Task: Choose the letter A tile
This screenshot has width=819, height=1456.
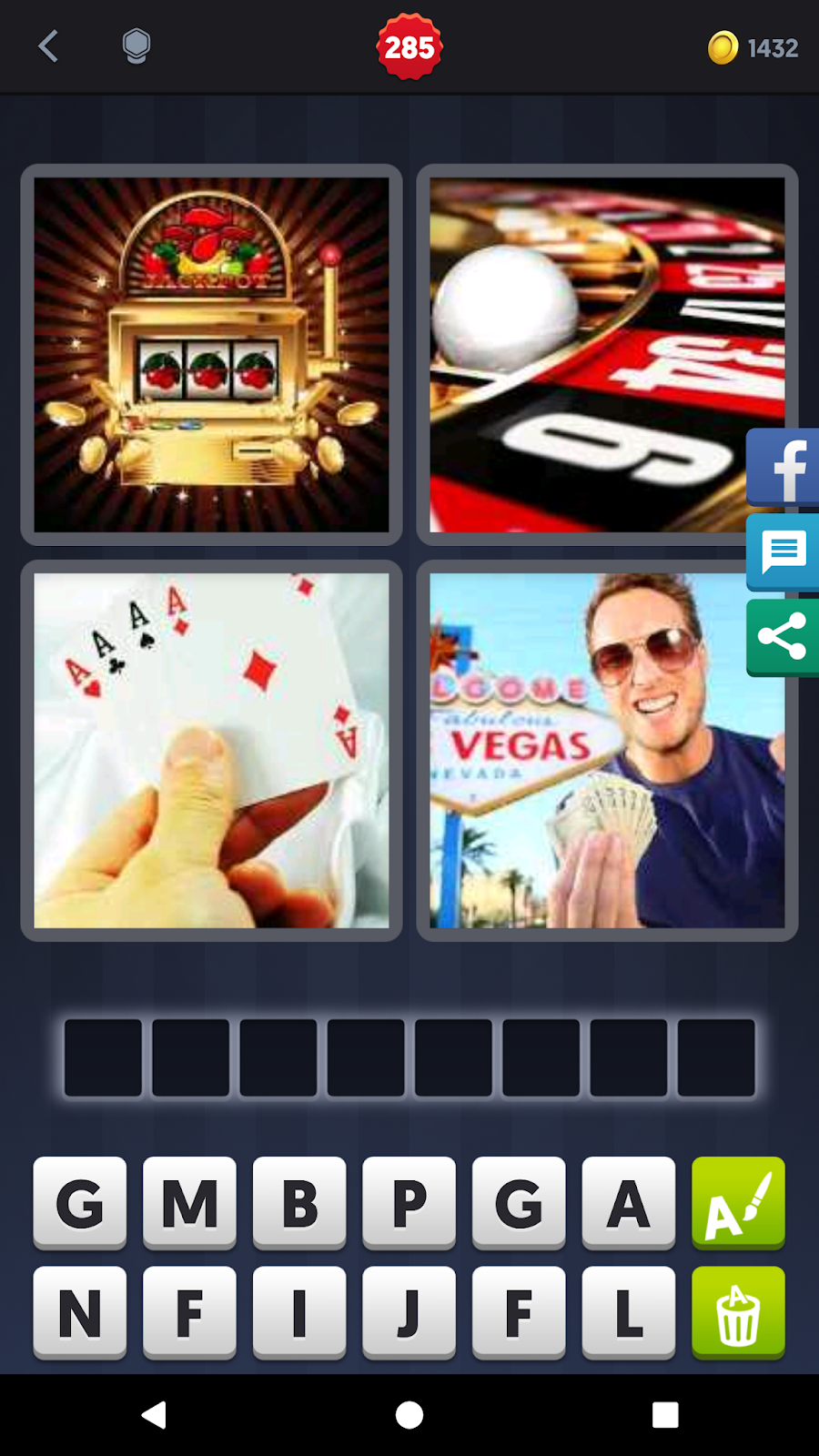Action: tap(629, 1203)
